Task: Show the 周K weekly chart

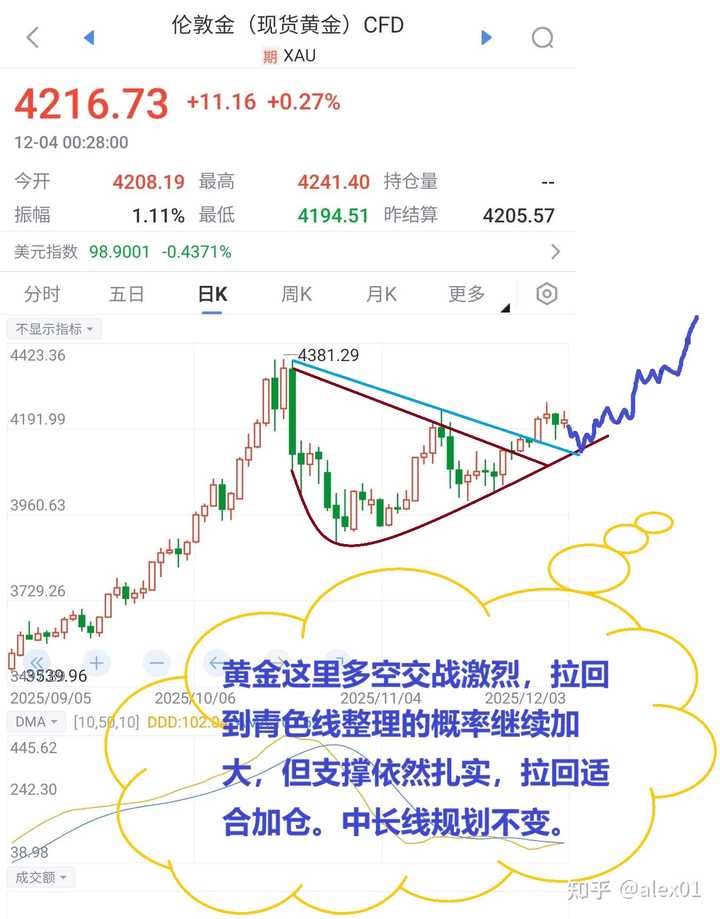Action: [x=297, y=294]
